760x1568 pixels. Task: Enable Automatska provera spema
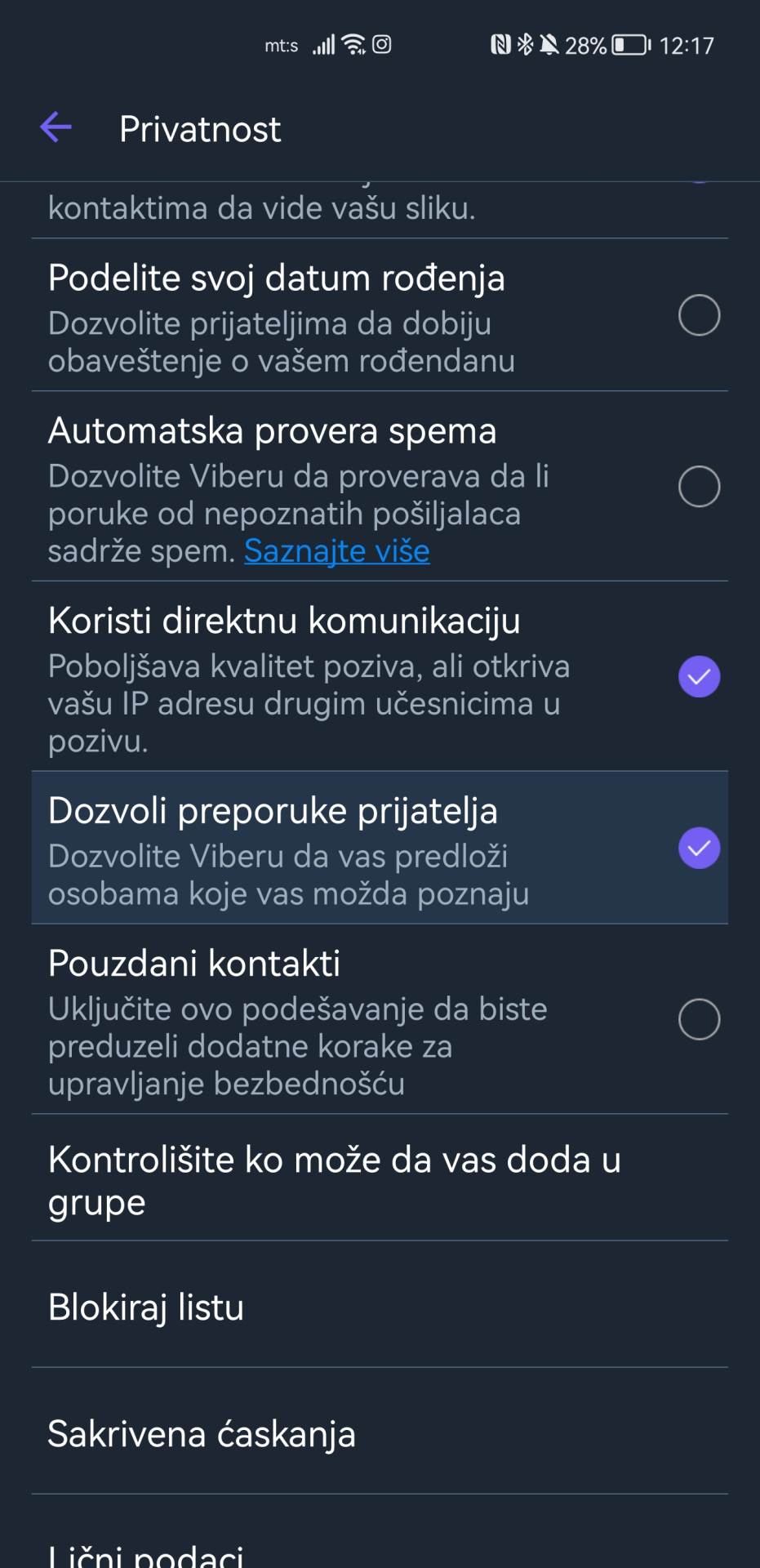(699, 486)
